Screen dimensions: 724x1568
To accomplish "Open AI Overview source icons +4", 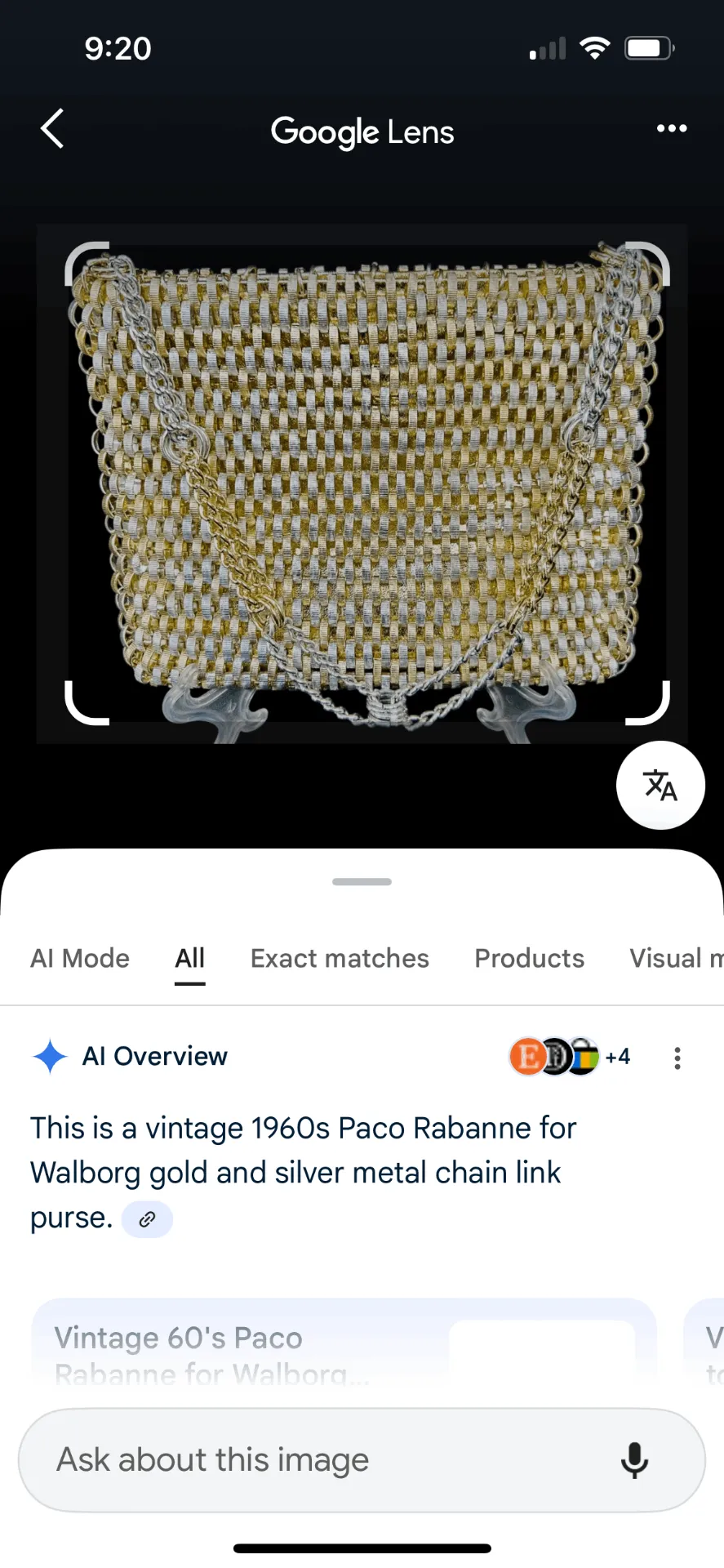I will [570, 1057].
